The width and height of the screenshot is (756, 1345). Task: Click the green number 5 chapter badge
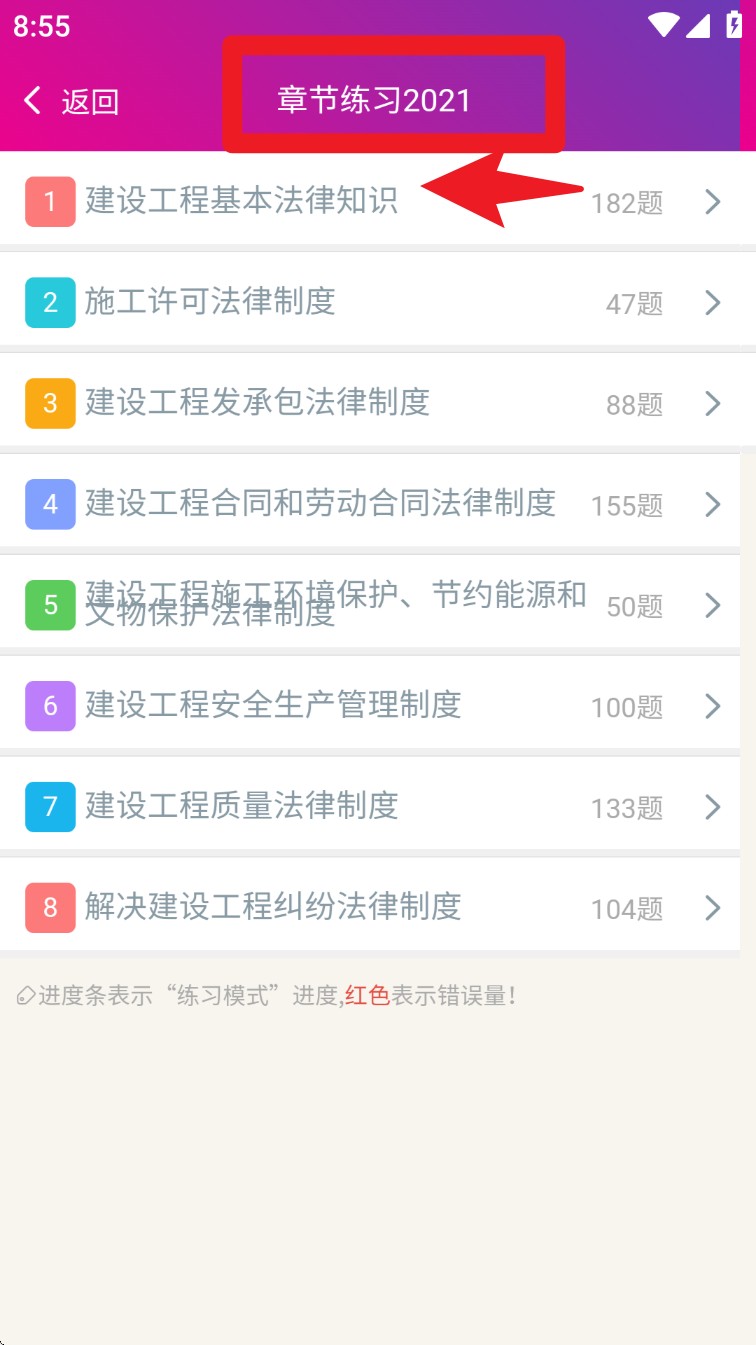tap(50, 605)
